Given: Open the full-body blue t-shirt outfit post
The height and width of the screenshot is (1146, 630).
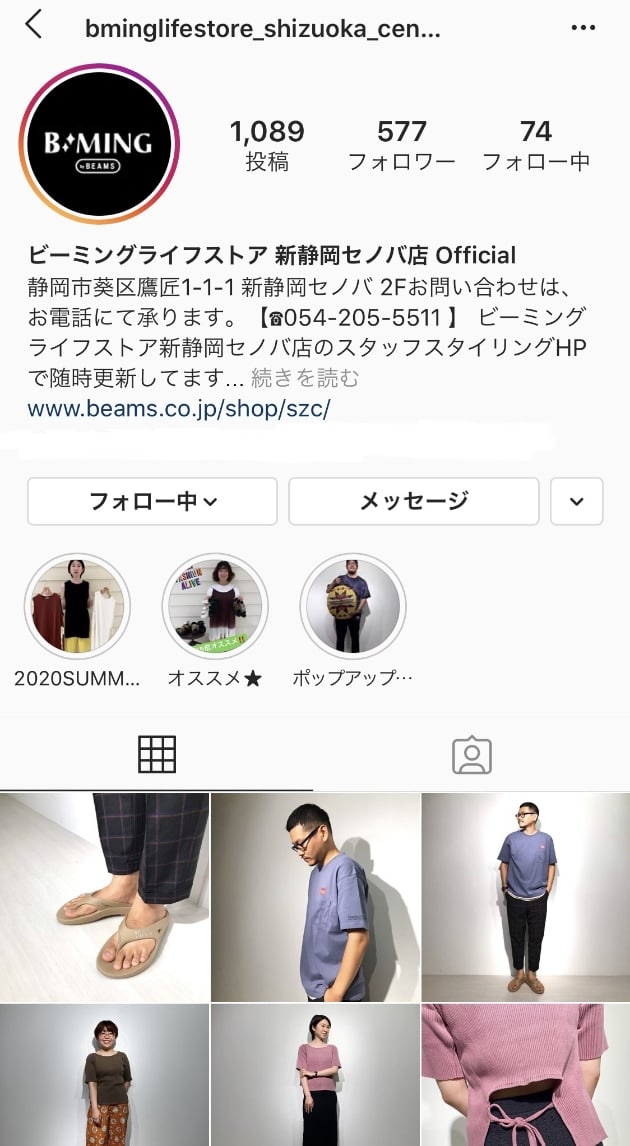Looking at the screenshot, I should 526,897.
